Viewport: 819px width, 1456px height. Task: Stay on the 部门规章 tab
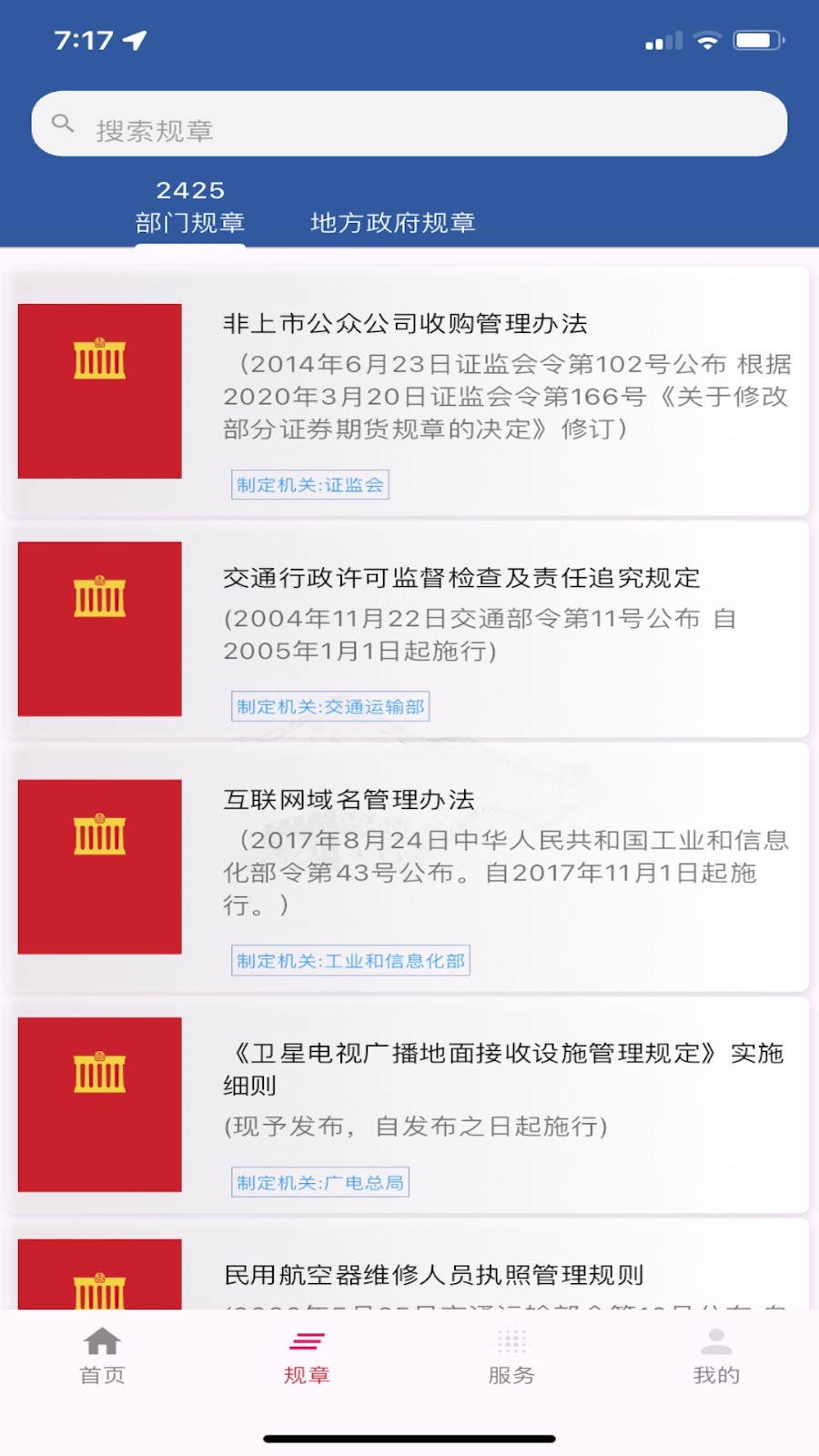click(x=189, y=223)
